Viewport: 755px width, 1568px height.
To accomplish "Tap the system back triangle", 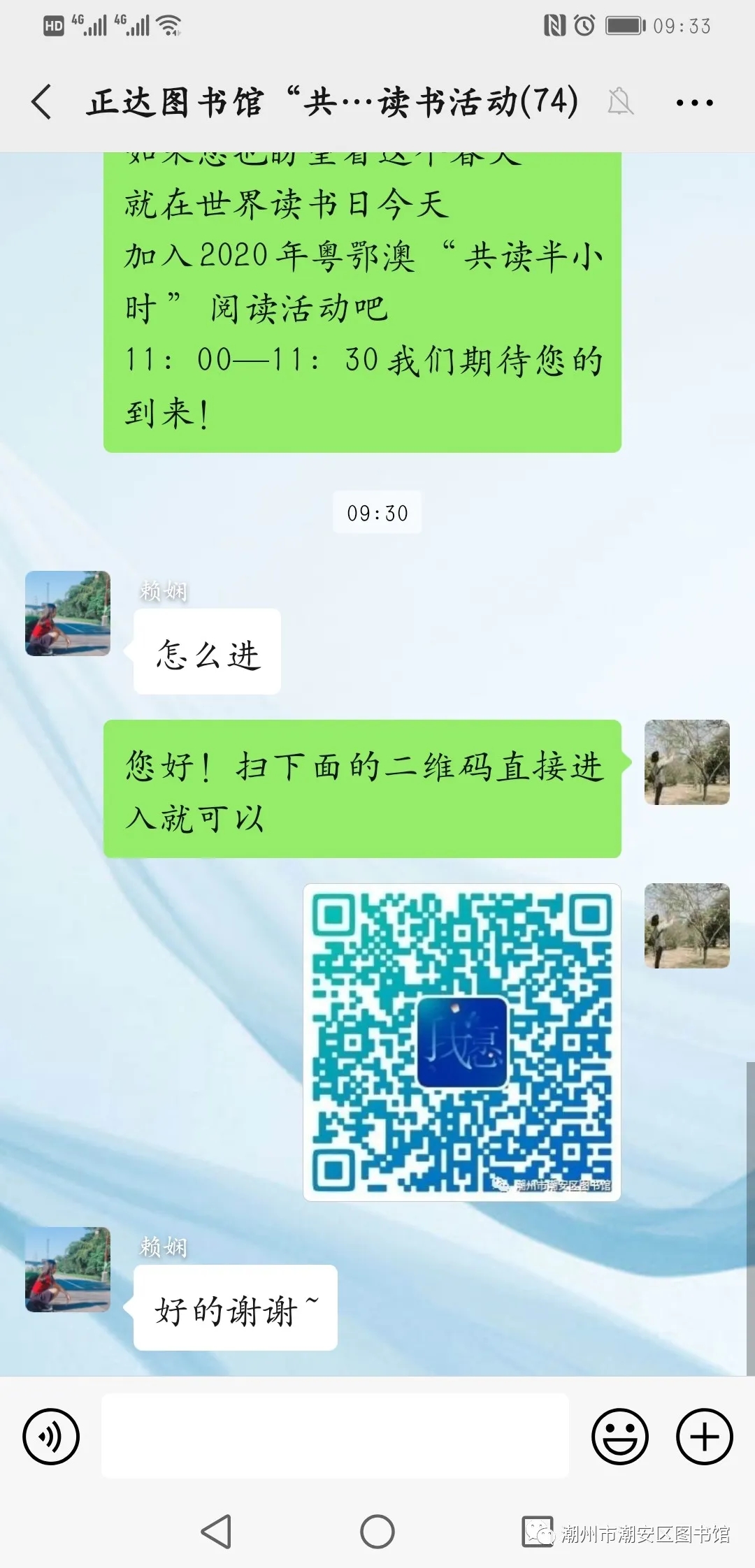I will tap(217, 1532).
